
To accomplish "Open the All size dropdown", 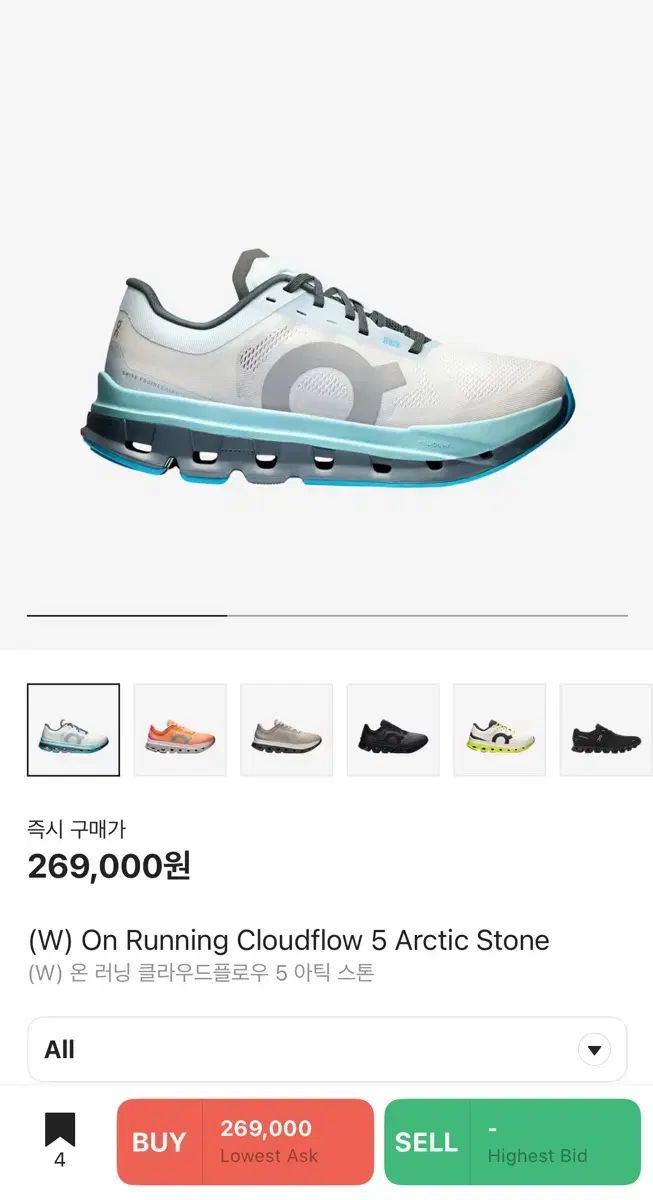I will click(327, 1050).
